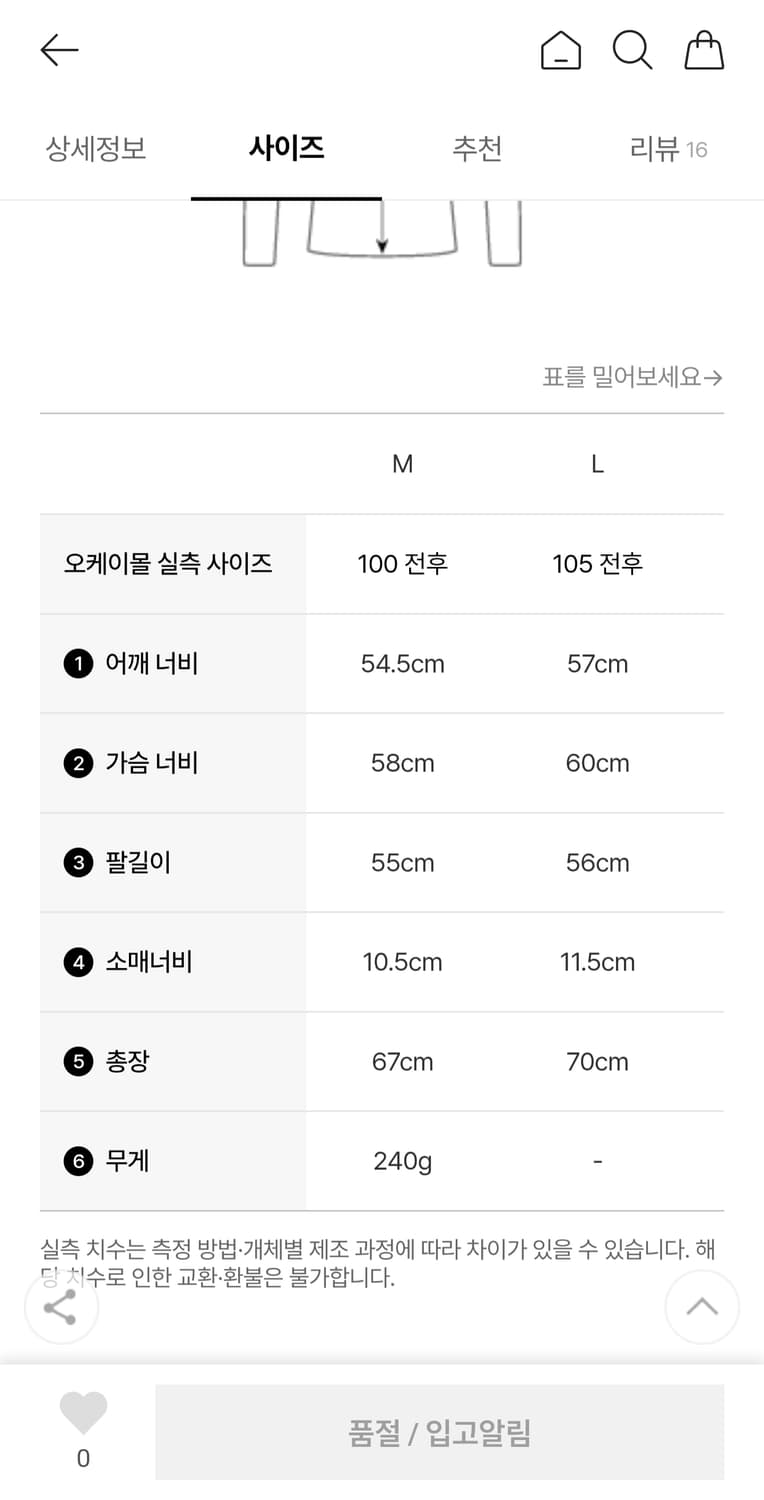Image resolution: width=764 pixels, height=1500 pixels.
Task: Open the share icon
Action: click(x=61, y=1306)
